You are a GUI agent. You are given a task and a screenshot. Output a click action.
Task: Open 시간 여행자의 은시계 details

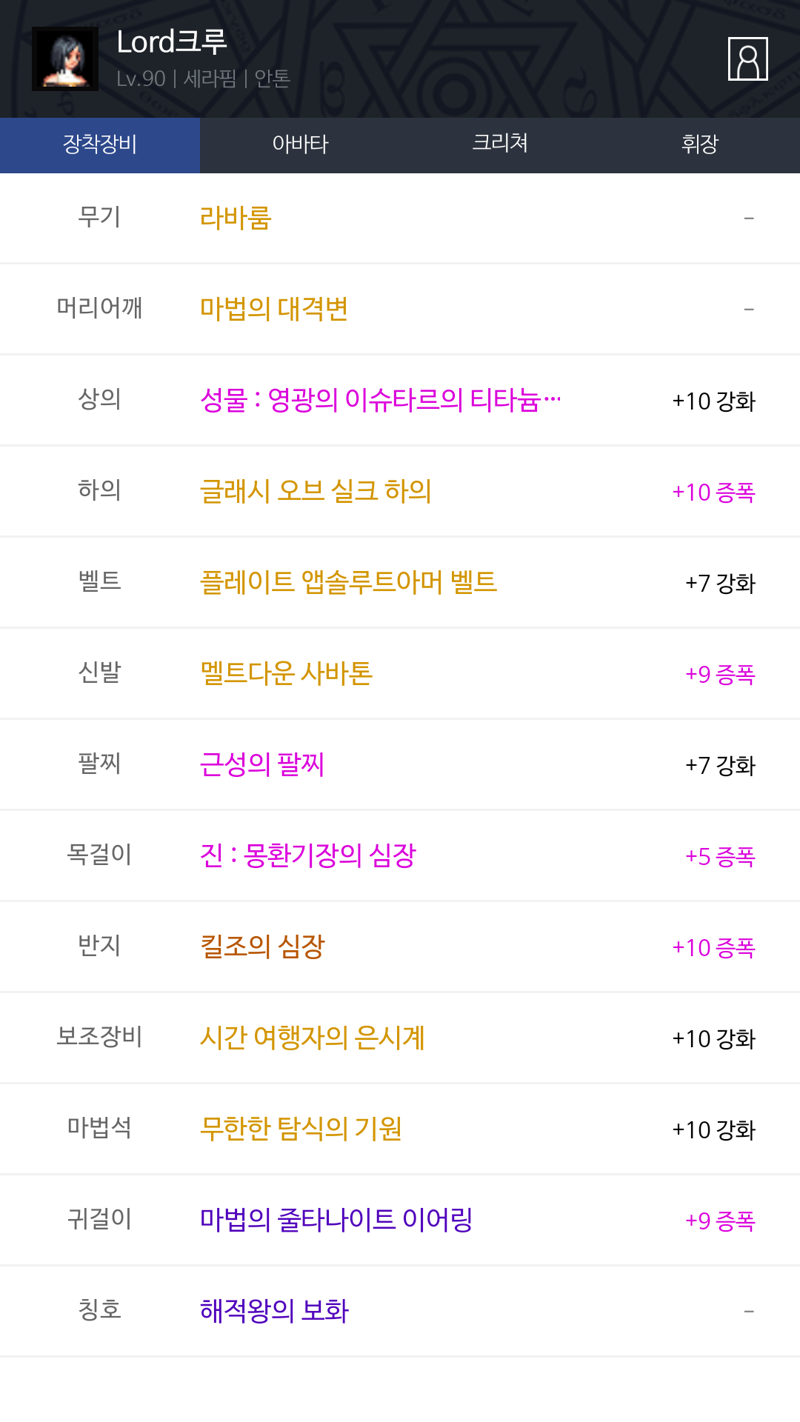(x=312, y=1038)
